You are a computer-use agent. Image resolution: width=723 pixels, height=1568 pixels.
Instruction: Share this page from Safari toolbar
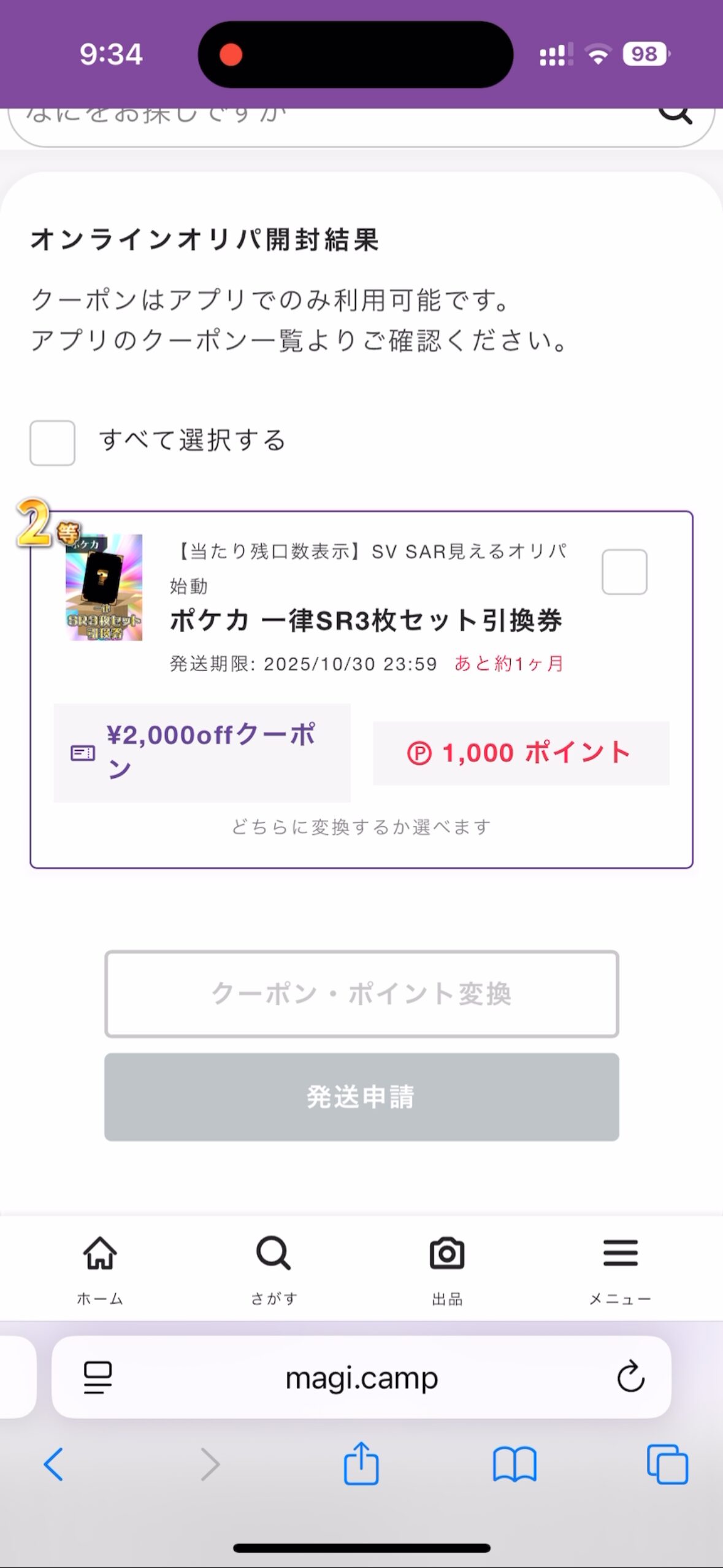pyautogui.click(x=361, y=1464)
